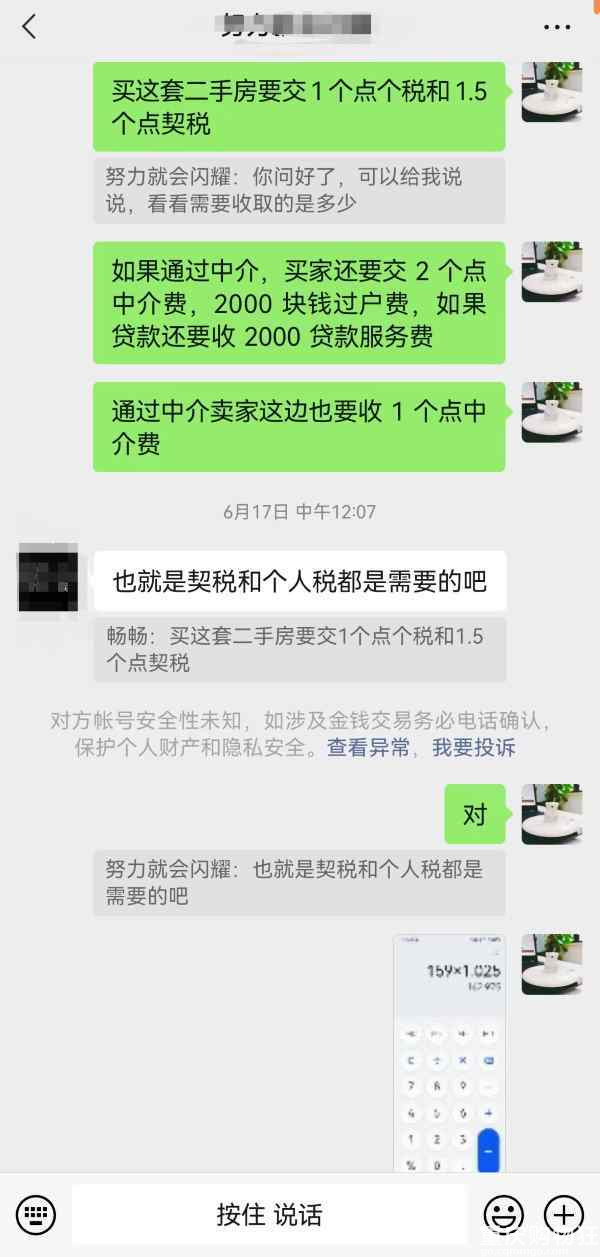The height and width of the screenshot is (1257, 600).
Task: Jump to quoted message from 畅畅
Action: 300,649
